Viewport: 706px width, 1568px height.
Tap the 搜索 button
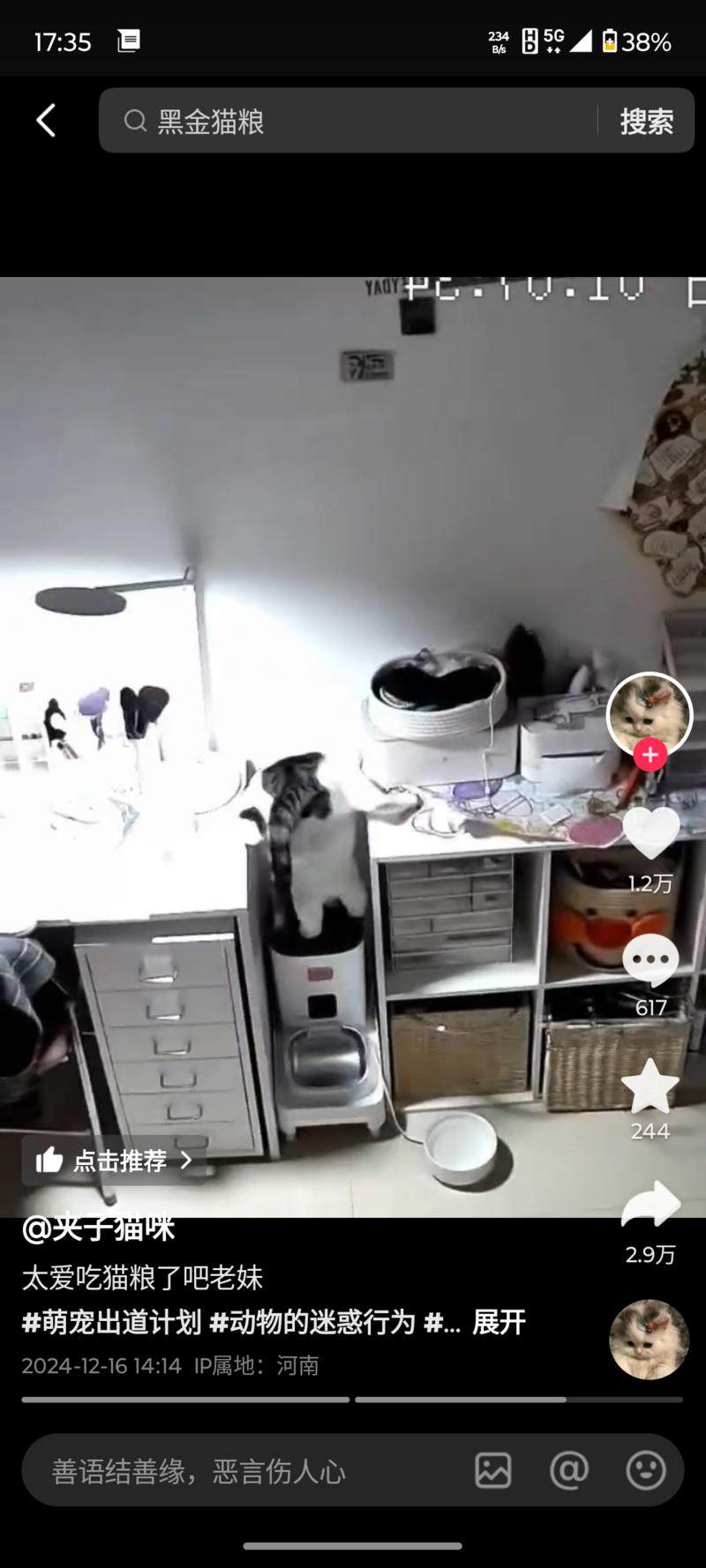click(646, 121)
